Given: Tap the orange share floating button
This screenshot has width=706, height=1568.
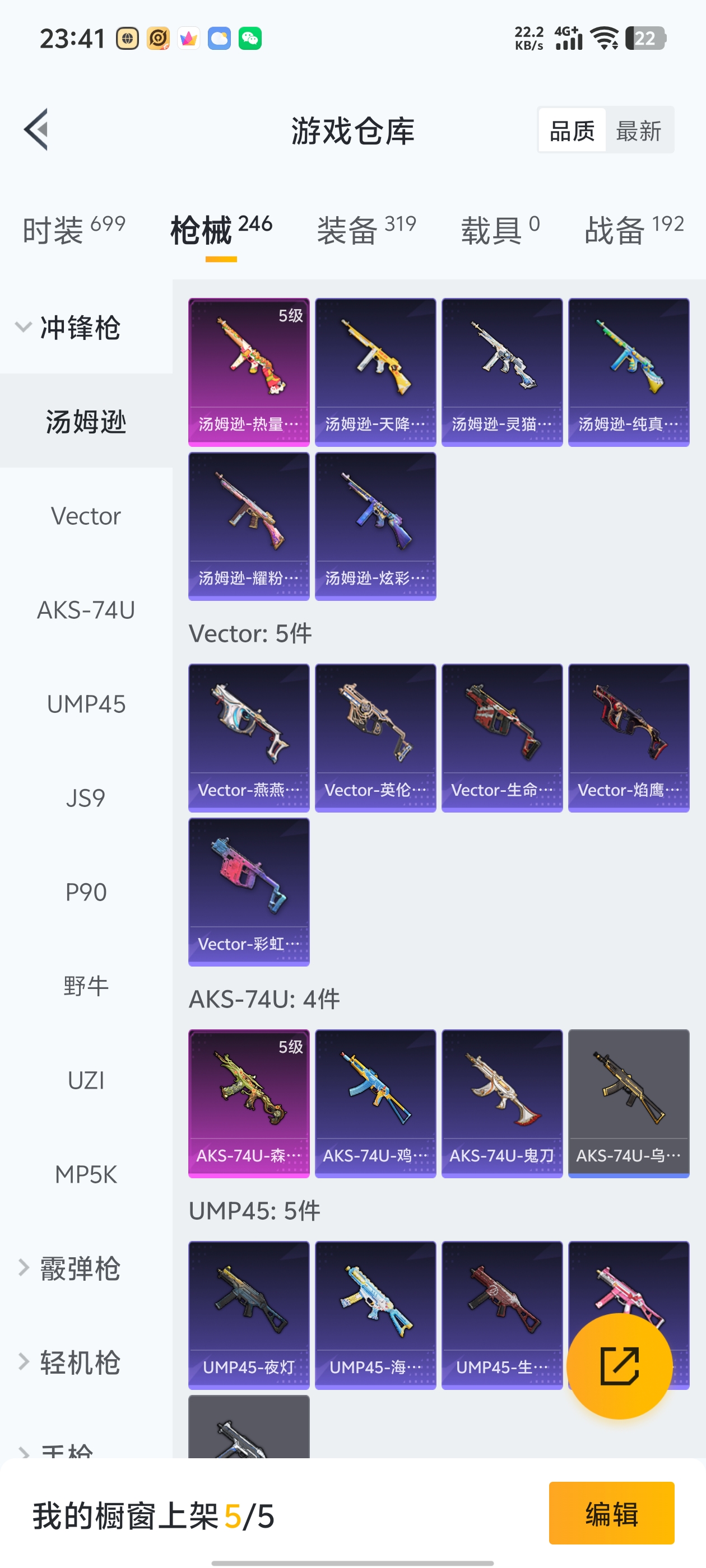Looking at the screenshot, I should [x=619, y=1365].
